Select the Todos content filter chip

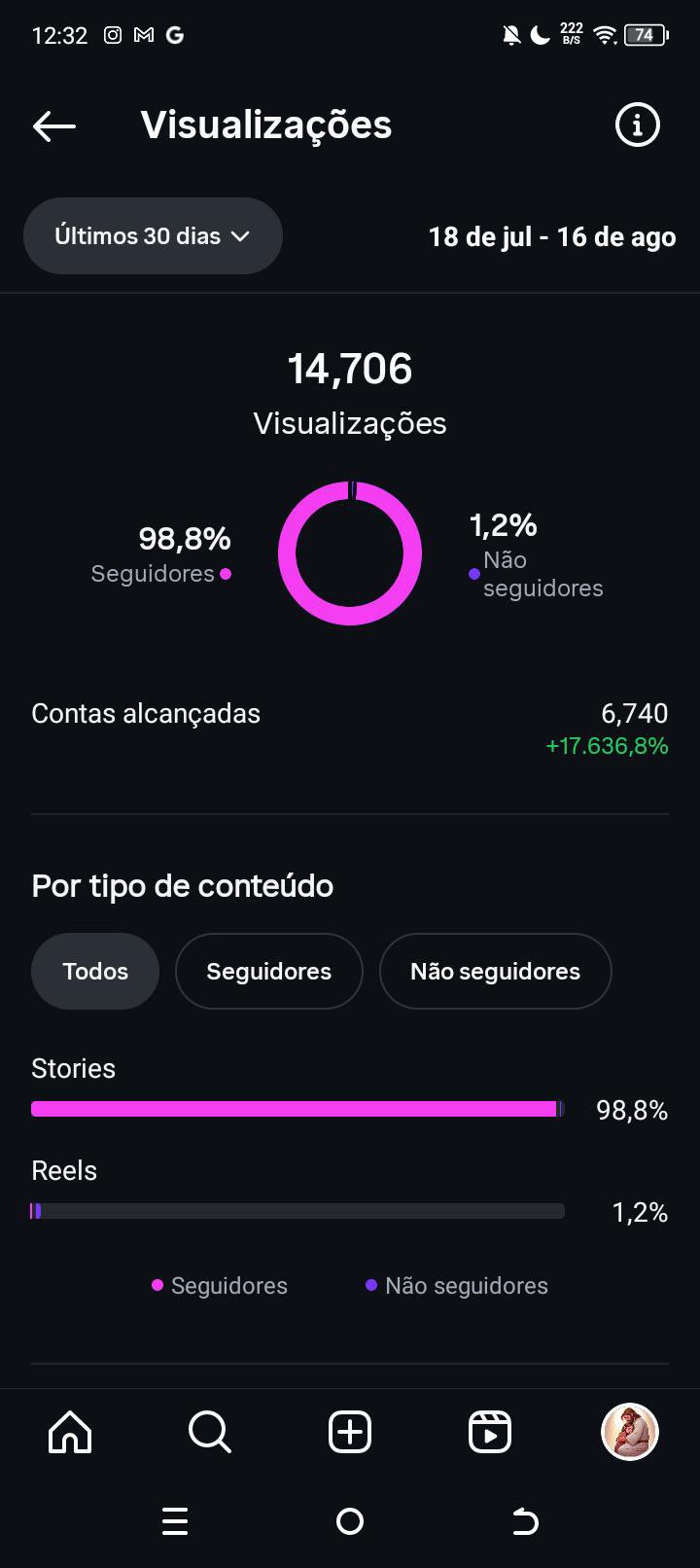pos(95,971)
